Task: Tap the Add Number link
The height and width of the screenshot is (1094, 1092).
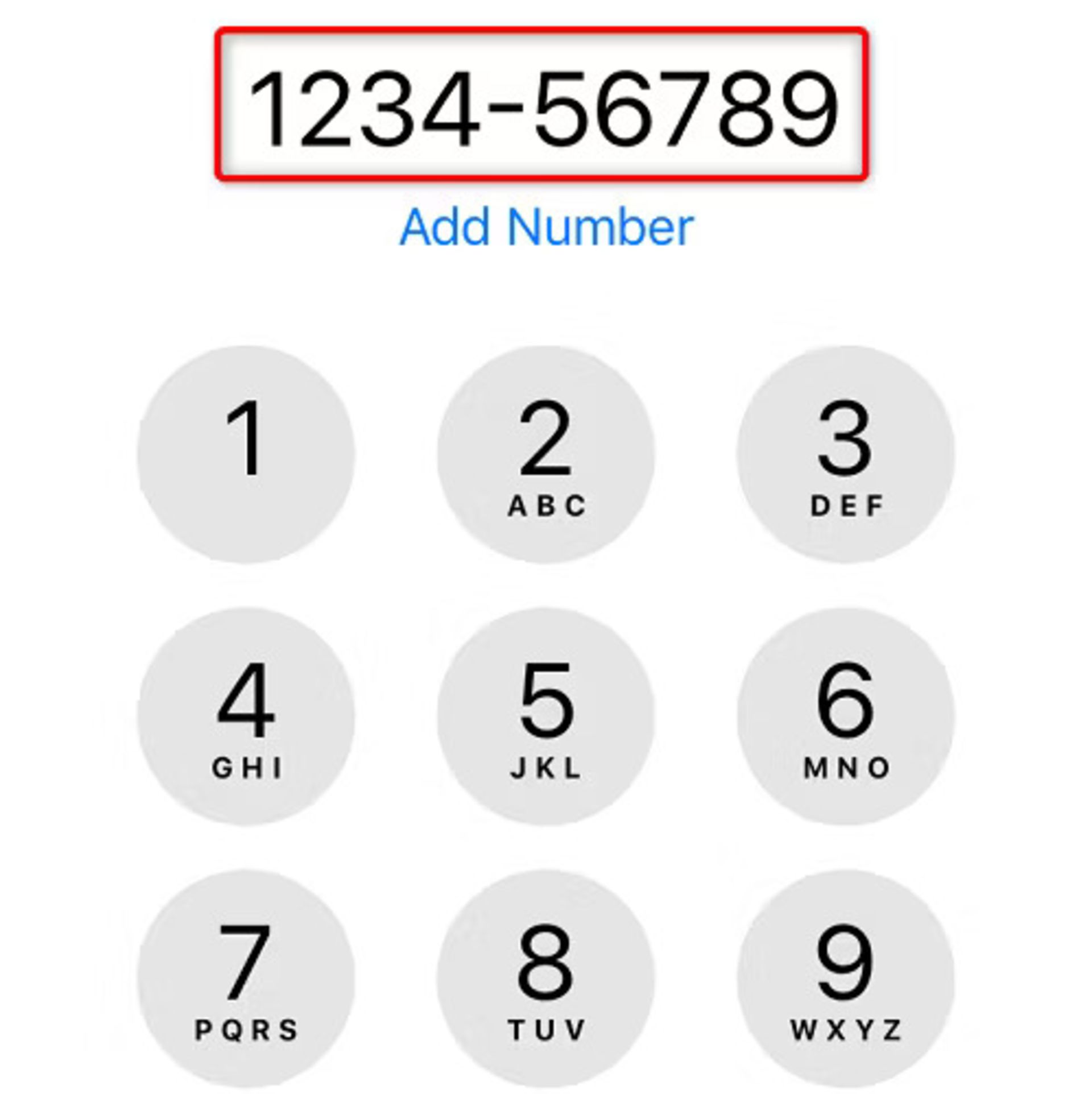Action: tap(546, 227)
